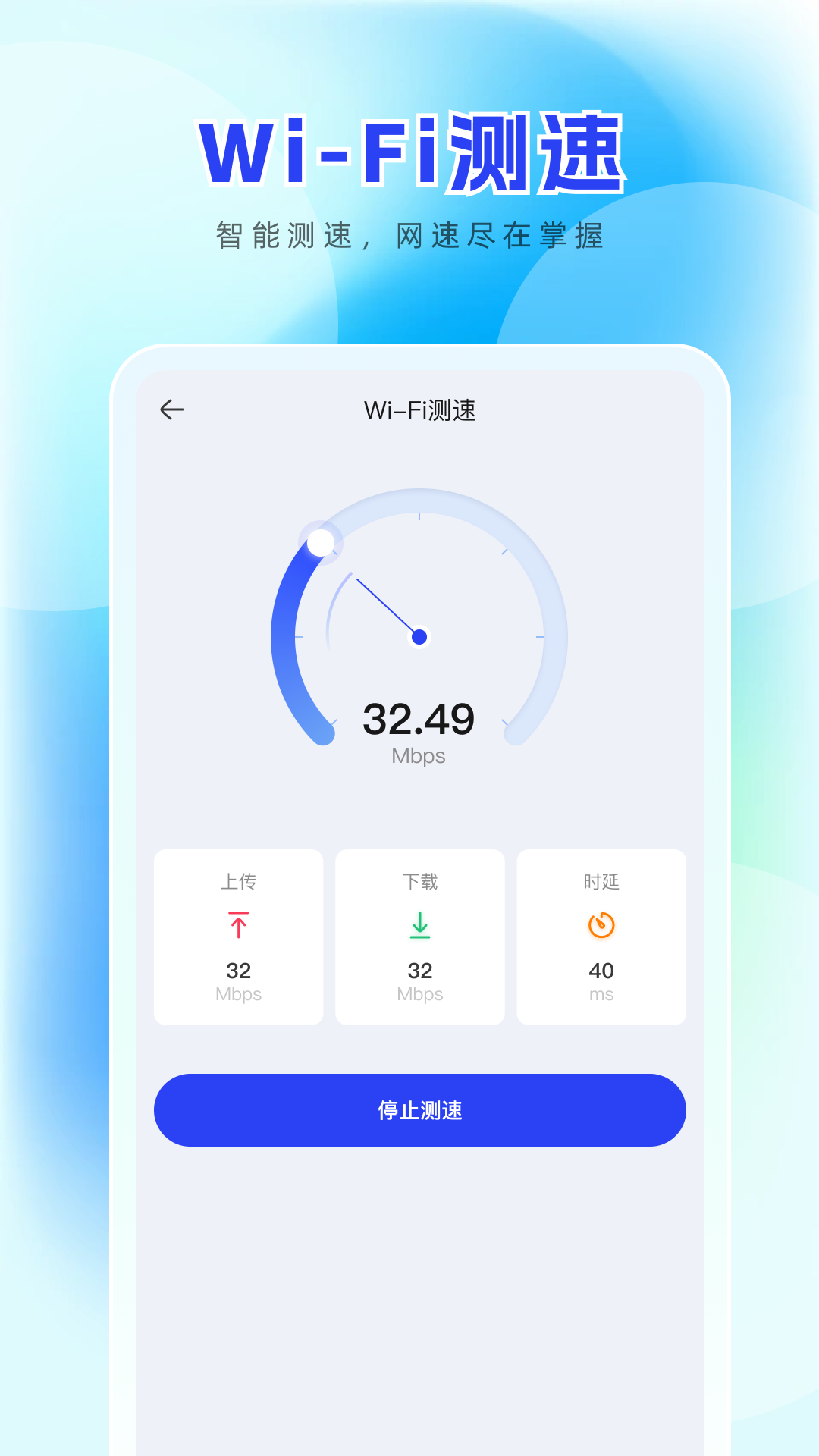This screenshot has width=819, height=1456.
Task: Click the speedometer needle center dot
Action: click(419, 638)
